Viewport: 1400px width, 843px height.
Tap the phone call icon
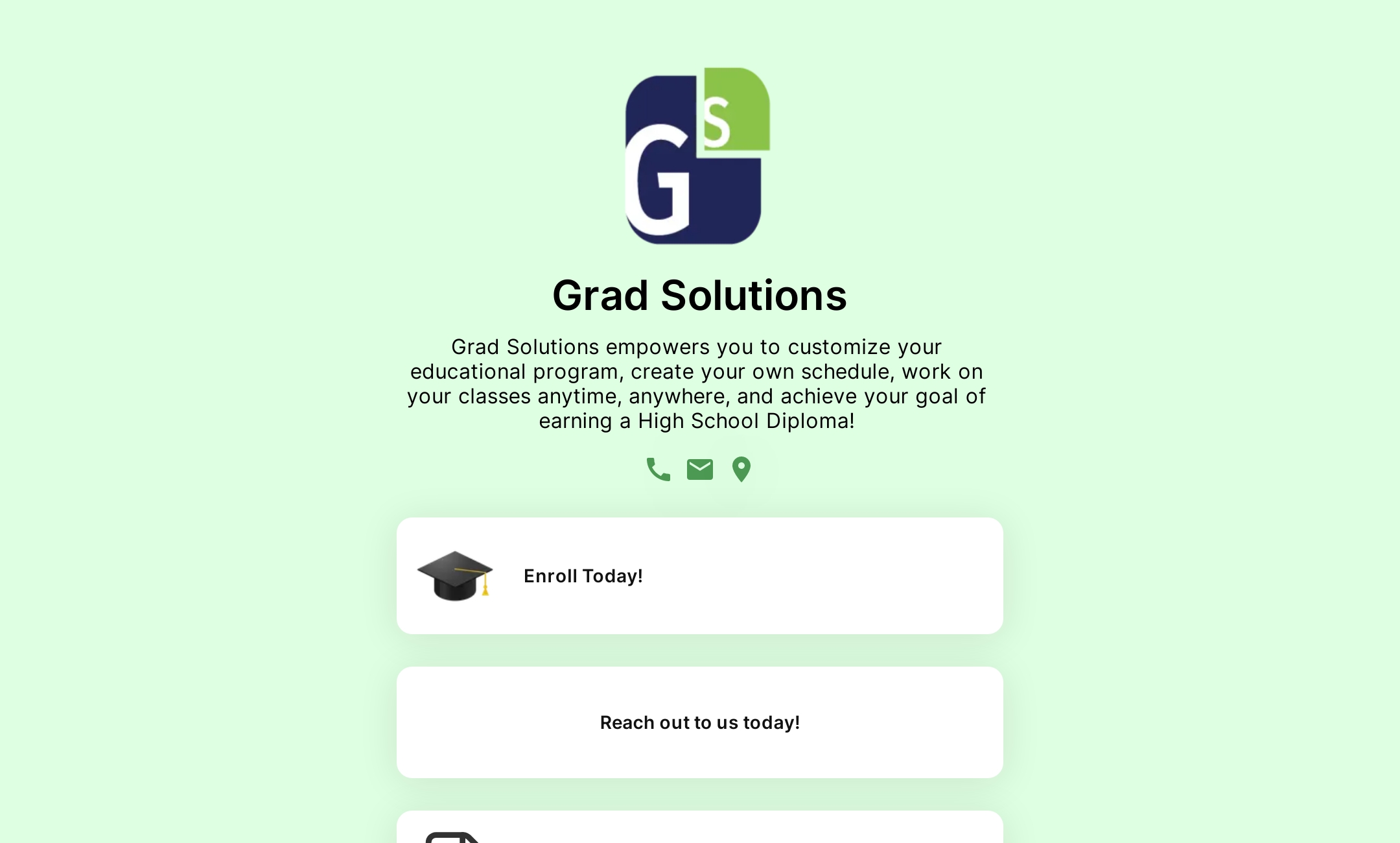tap(658, 469)
